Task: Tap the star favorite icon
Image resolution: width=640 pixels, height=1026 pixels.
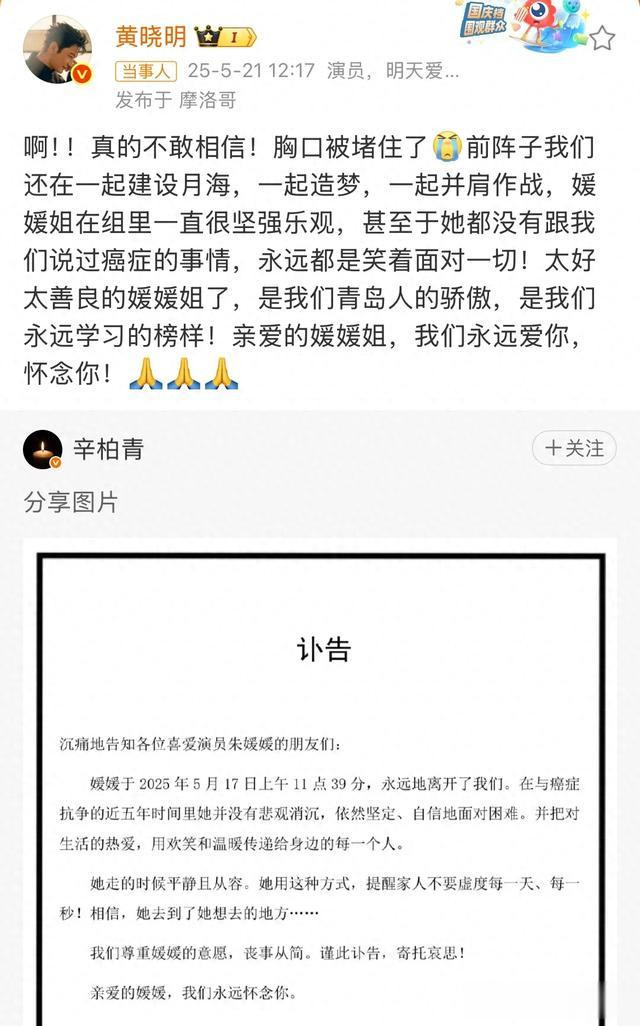Action: coord(601,39)
